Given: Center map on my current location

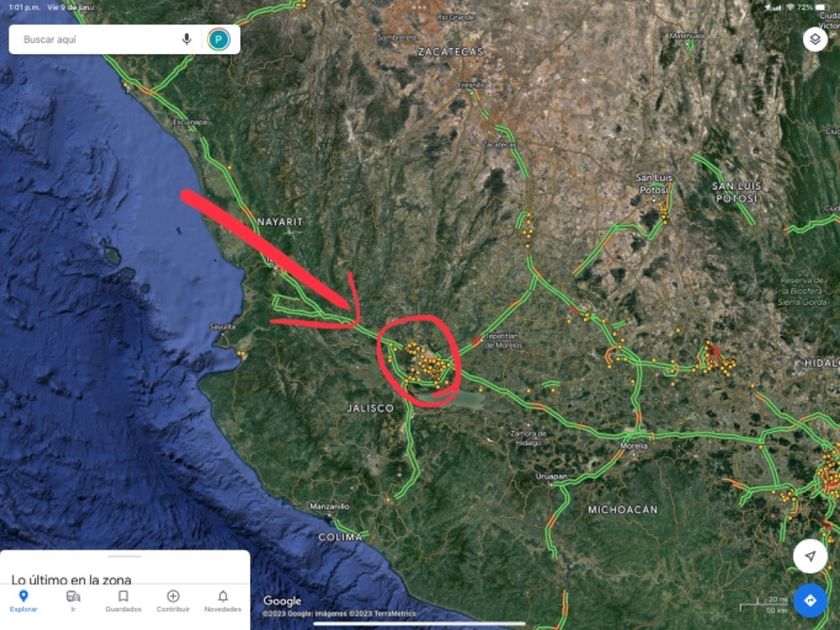Looking at the screenshot, I should click(810, 555).
